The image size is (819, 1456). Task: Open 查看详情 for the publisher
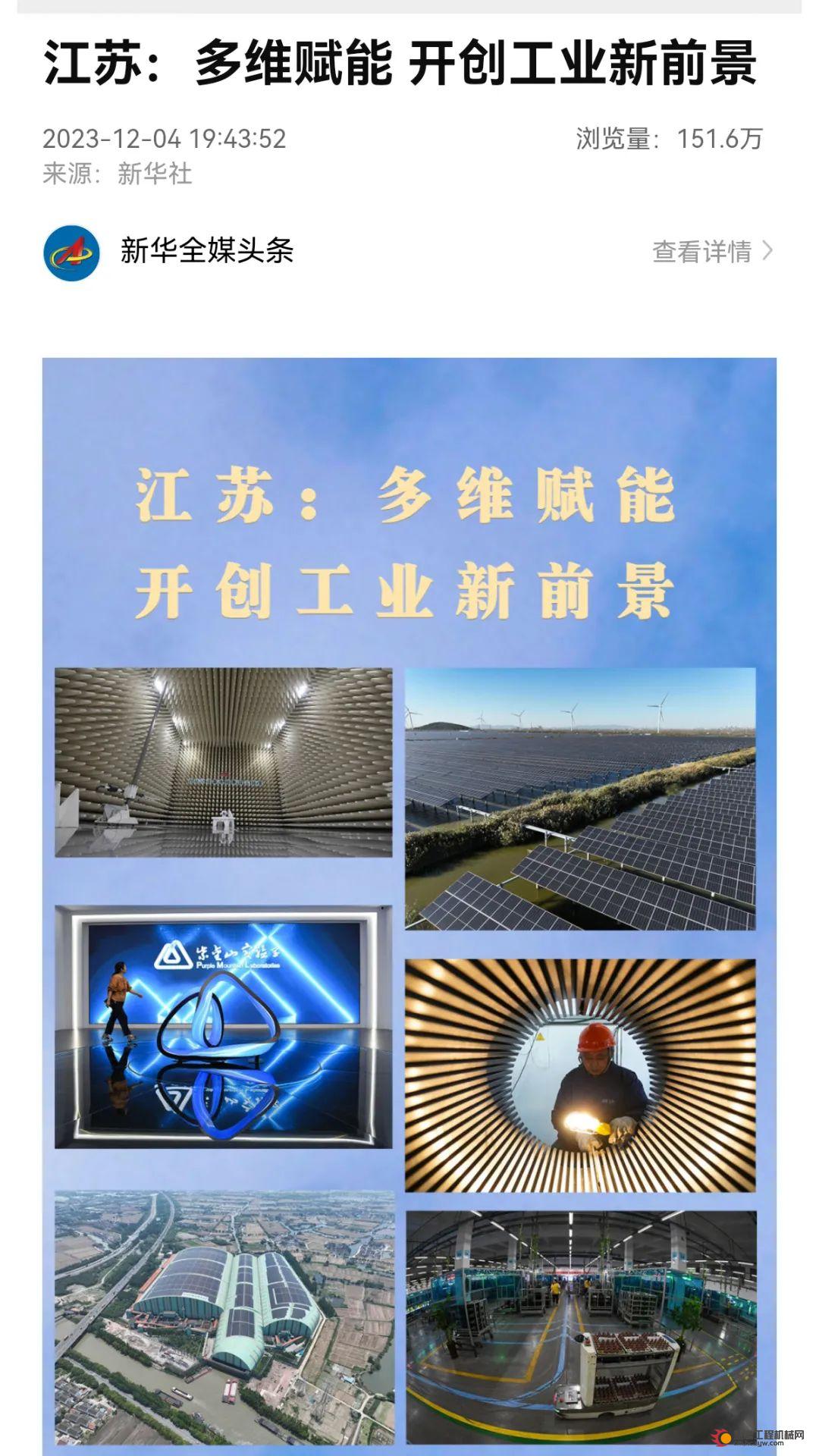pyautogui.click(x=711, y=251)
